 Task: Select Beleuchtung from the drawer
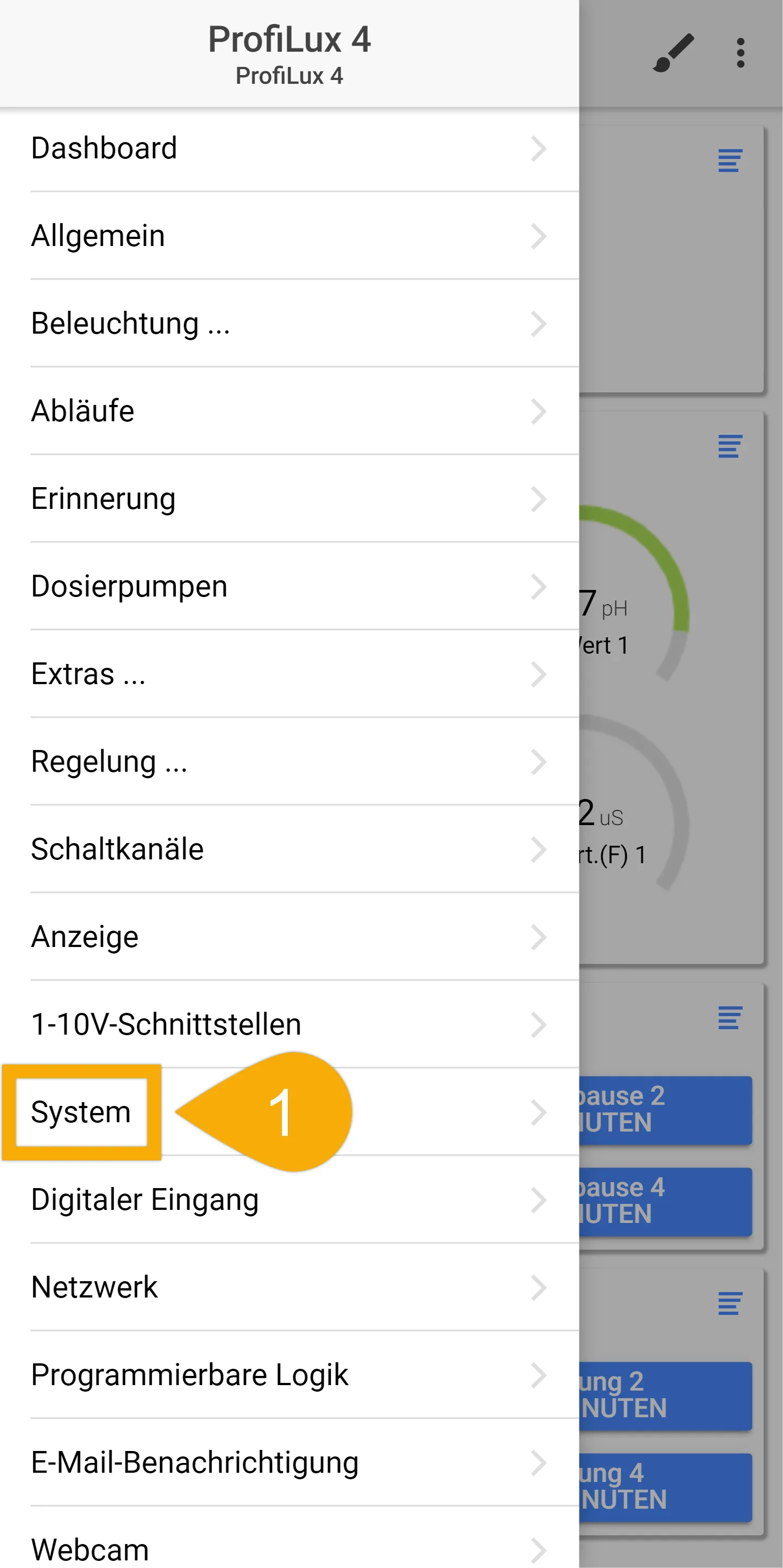pyautogui.click(x=289, y=324)
